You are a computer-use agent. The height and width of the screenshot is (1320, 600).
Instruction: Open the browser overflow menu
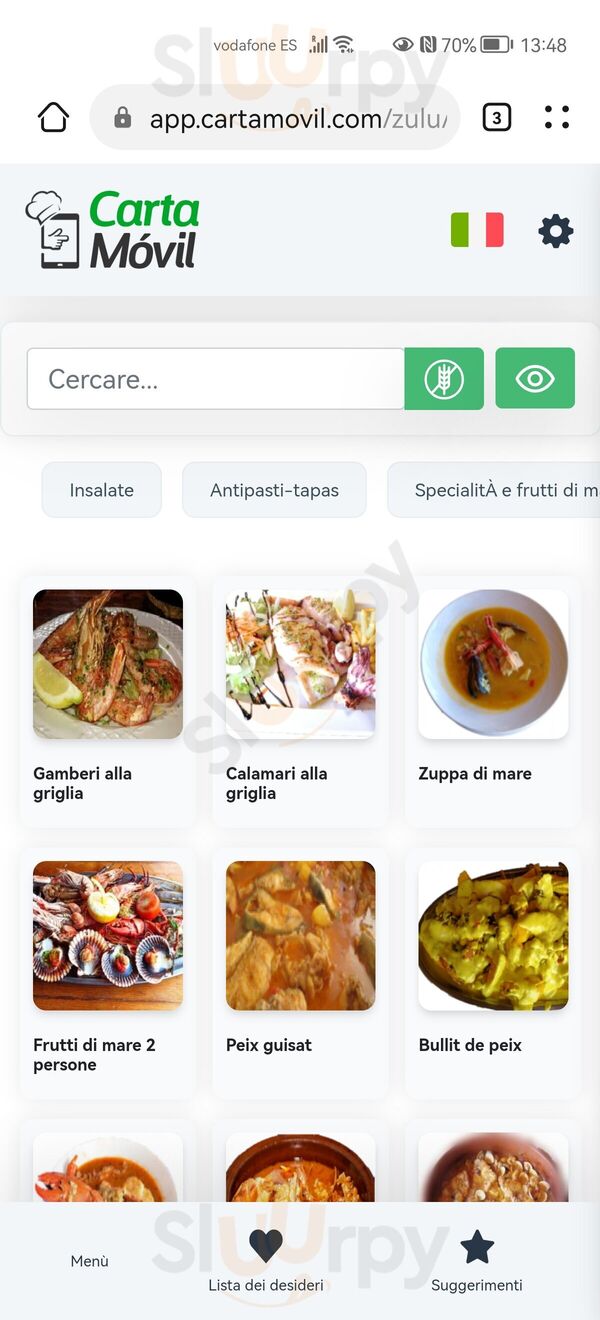point(557,118)
